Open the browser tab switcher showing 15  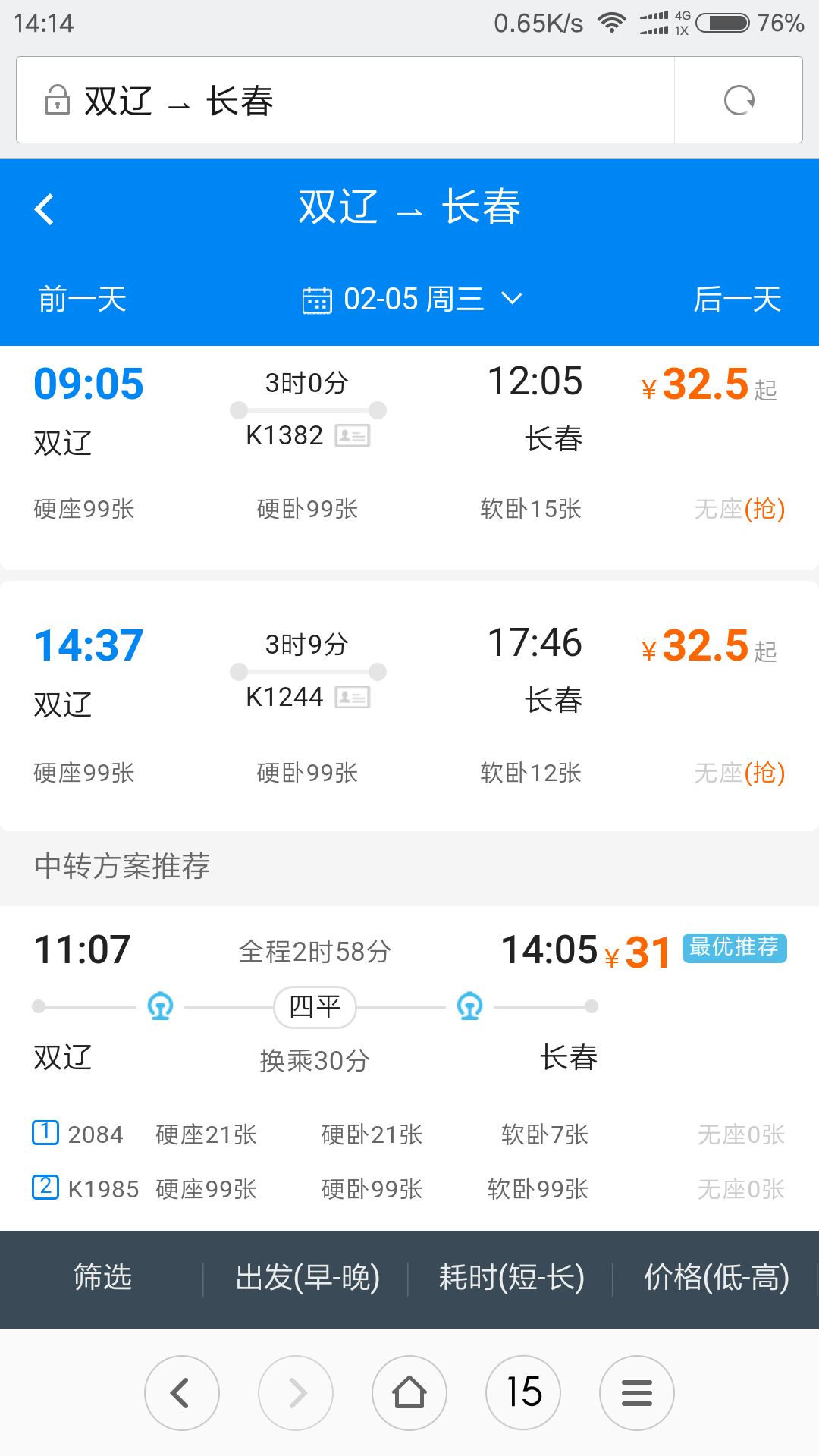pyautogui.click(x=523, y=1393)
